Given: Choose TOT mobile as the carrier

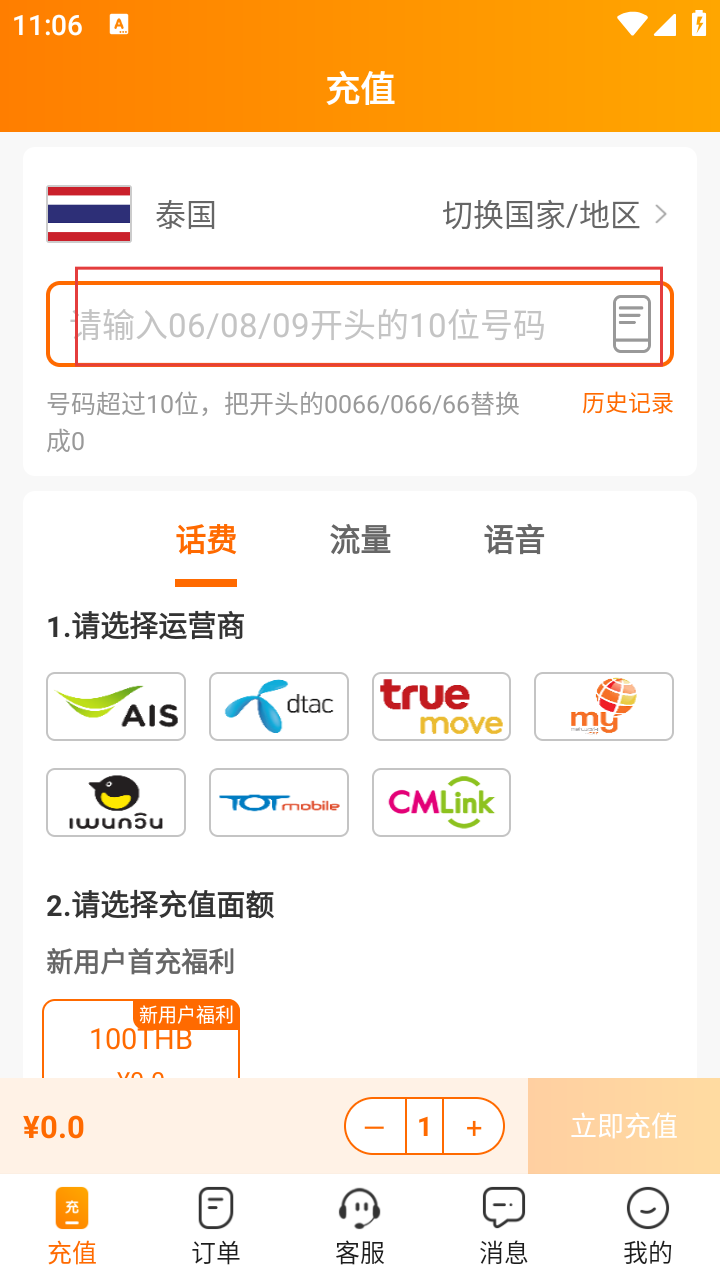Looking at the screenshot, I should [x=279, y=802].
